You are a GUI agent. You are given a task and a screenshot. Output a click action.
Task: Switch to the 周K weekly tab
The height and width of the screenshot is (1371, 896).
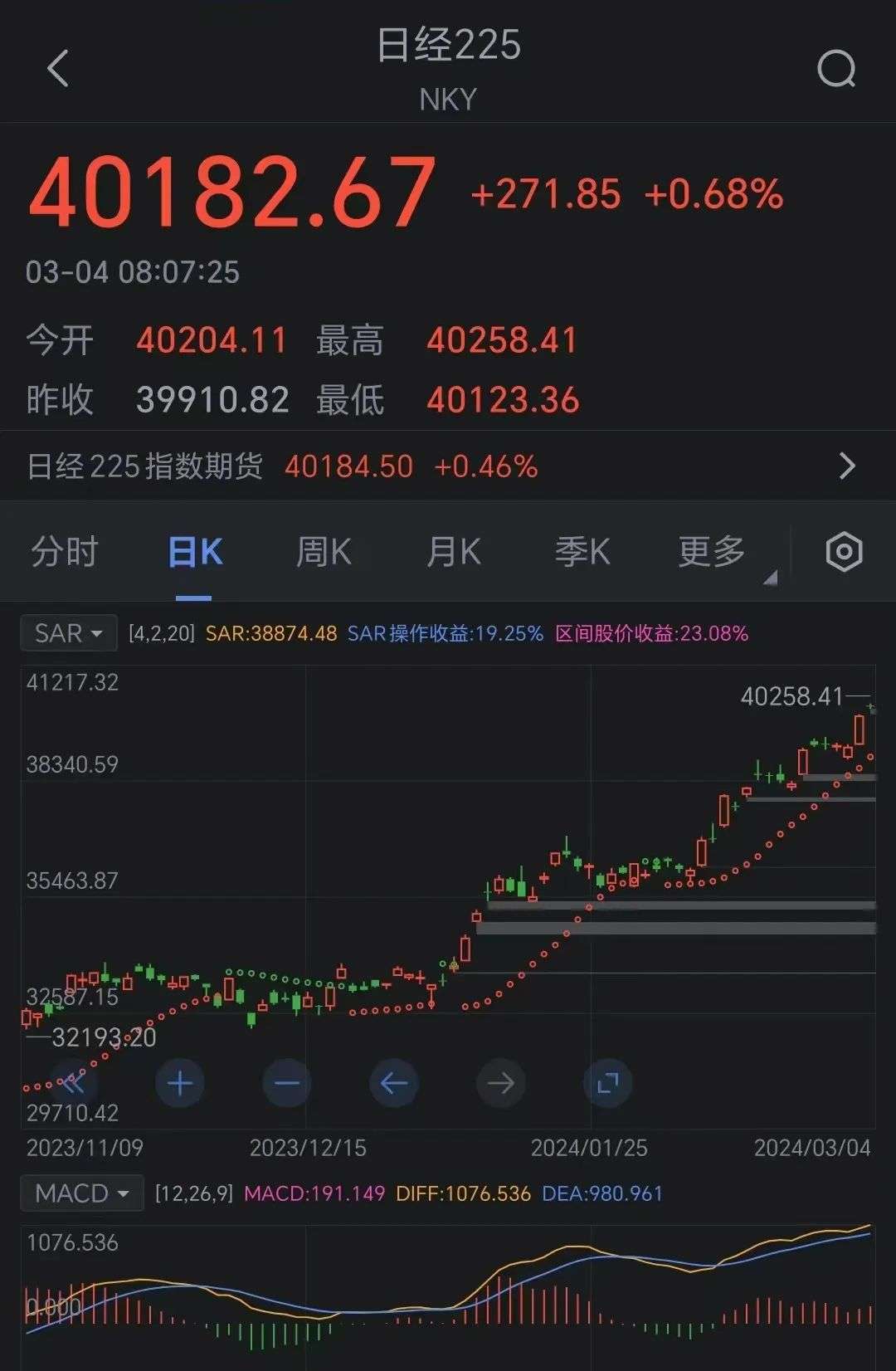[324, 552]
